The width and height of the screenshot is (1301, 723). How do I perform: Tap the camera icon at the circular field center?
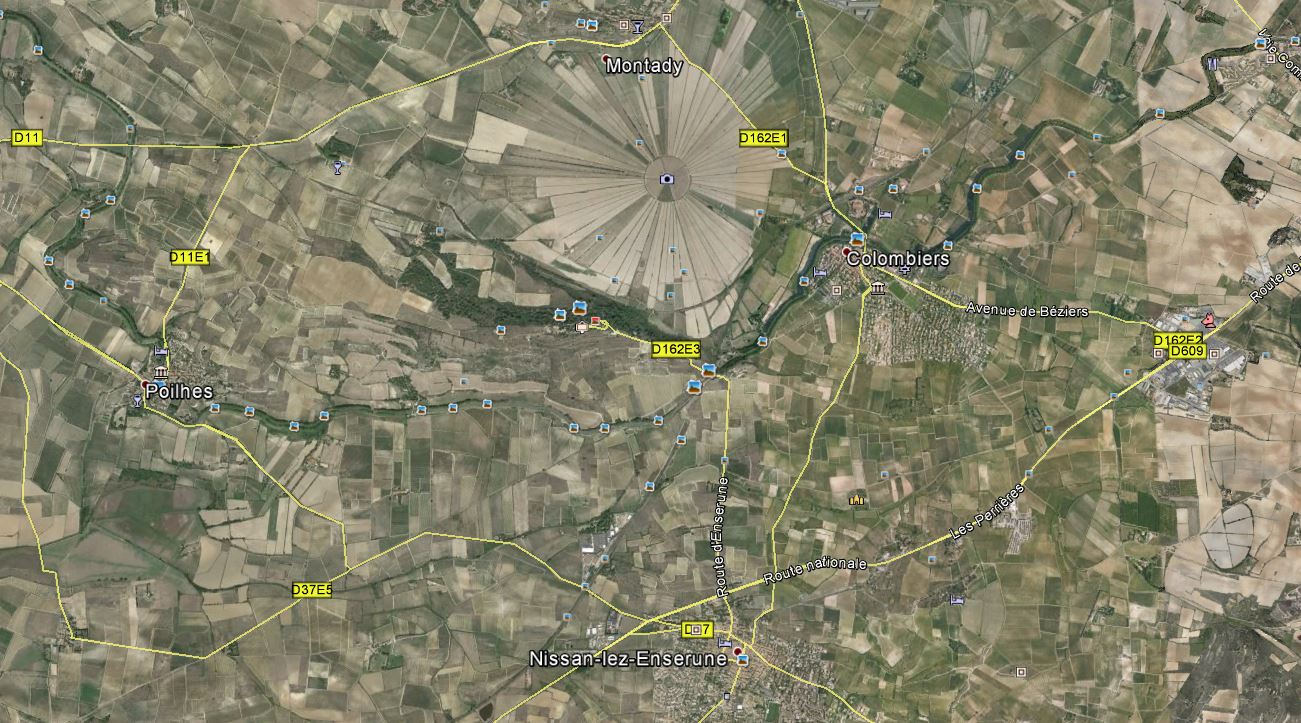667,179
